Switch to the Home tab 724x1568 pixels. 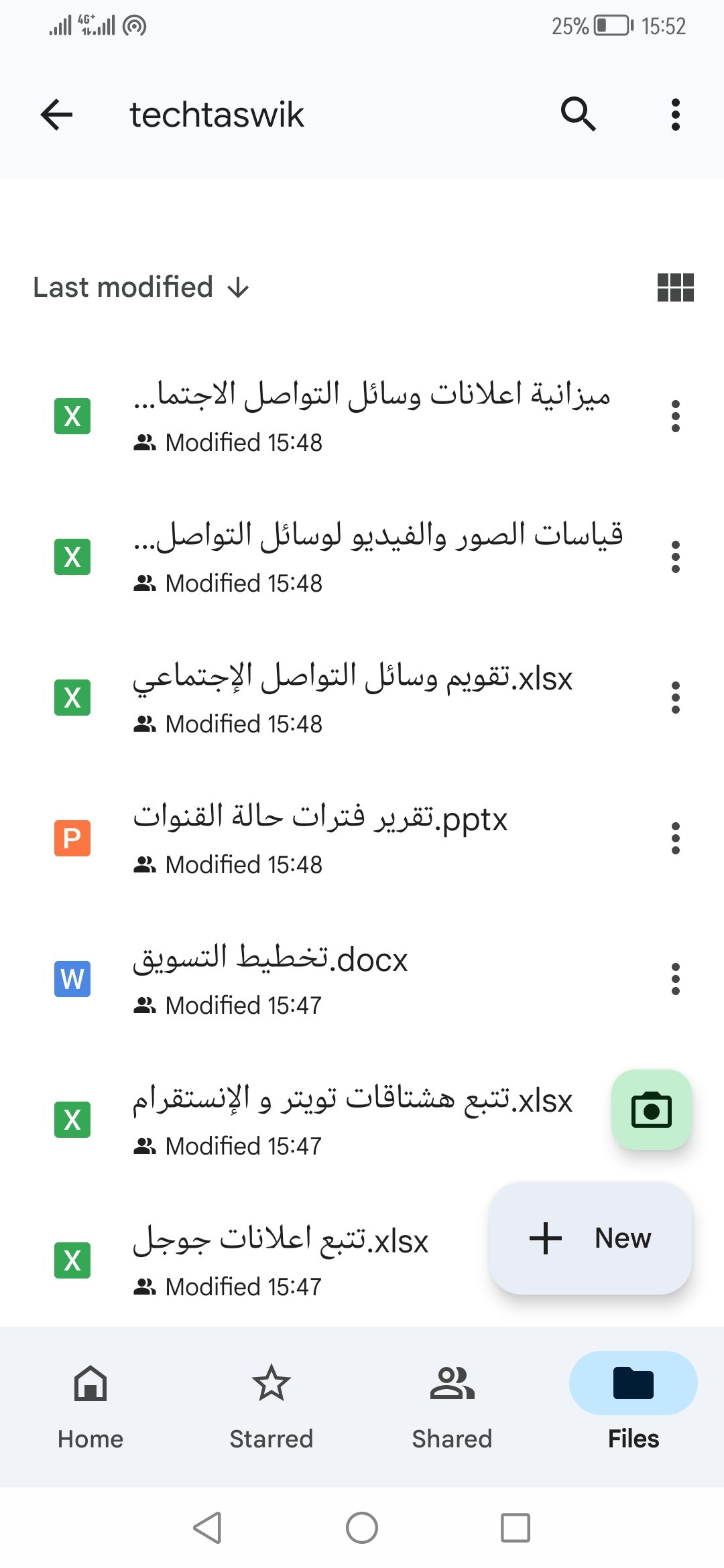coord(90,1407)
